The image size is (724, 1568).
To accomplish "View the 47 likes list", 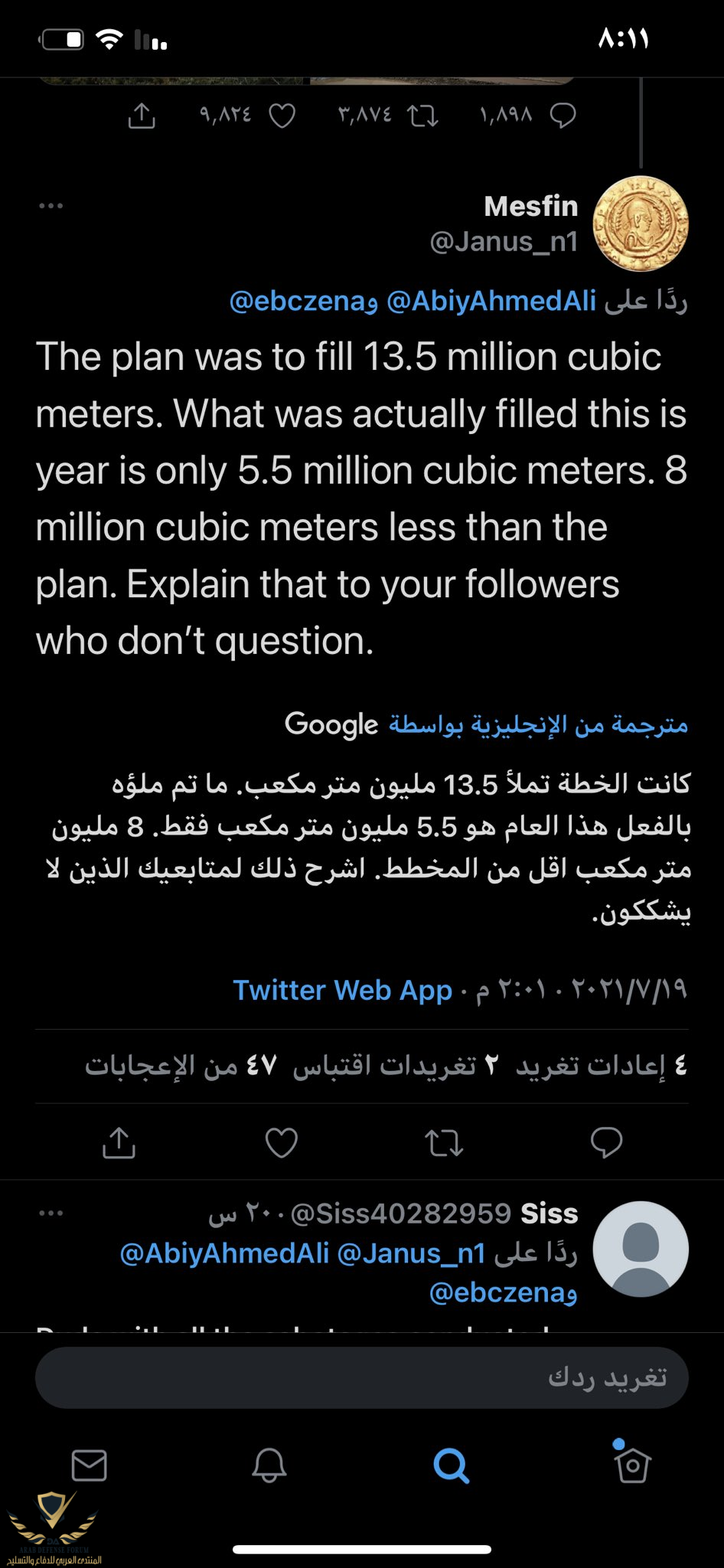I will (x=181, y=1066).
